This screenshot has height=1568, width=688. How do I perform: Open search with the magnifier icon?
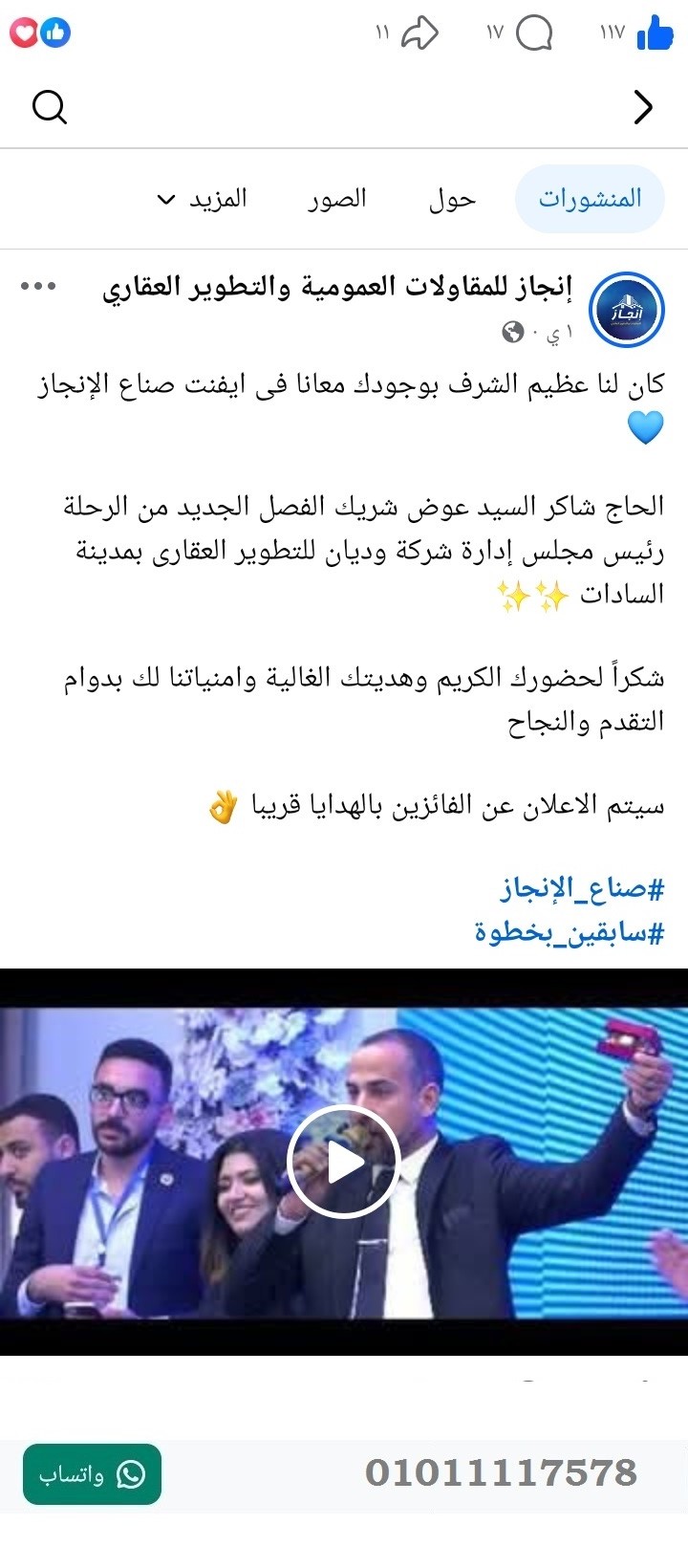(50, 109)
